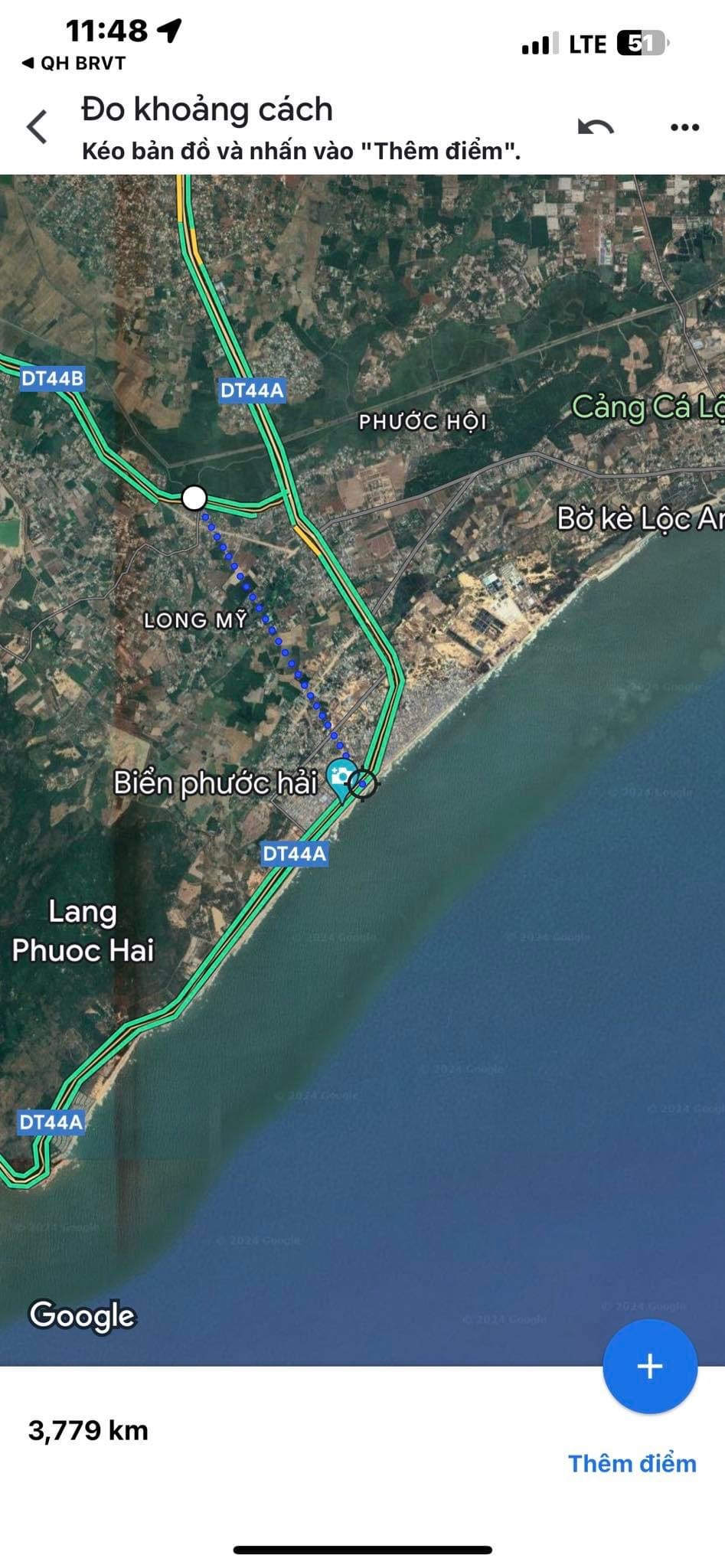
Task: Tap the "Thêm điểm" text link
Action: (x=632, y=1463)
